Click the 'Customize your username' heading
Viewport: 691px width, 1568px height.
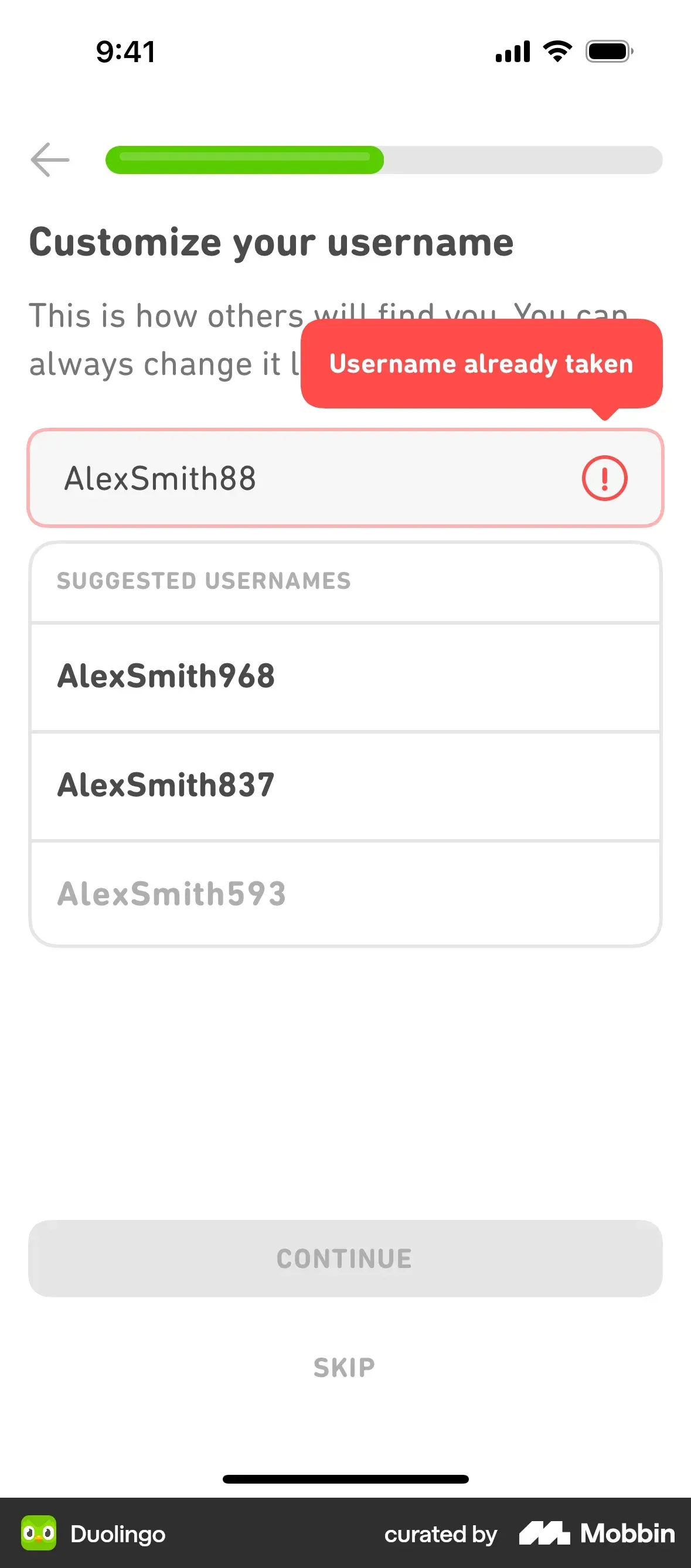[x=271, y=241]
